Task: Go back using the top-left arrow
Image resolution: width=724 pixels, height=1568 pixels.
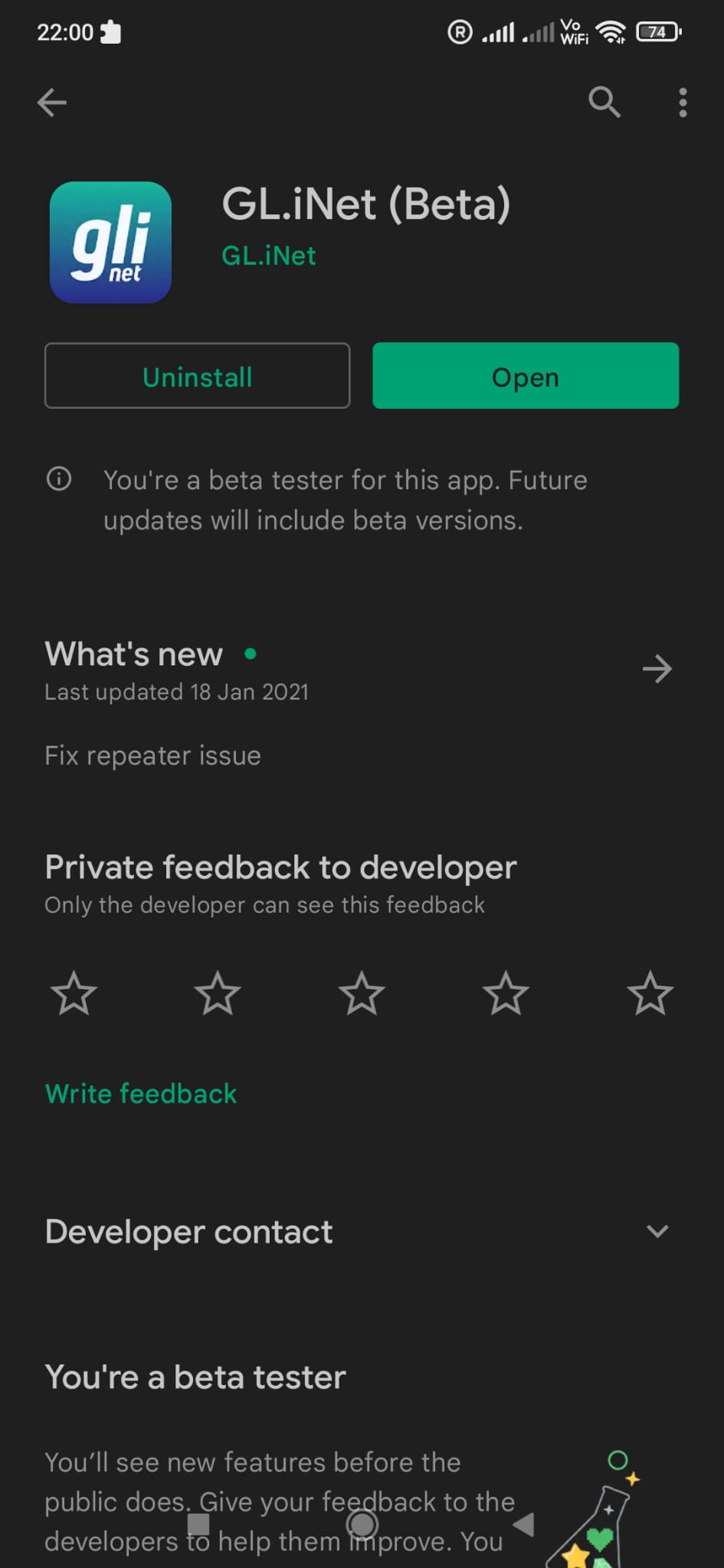Action: point(52,103)
